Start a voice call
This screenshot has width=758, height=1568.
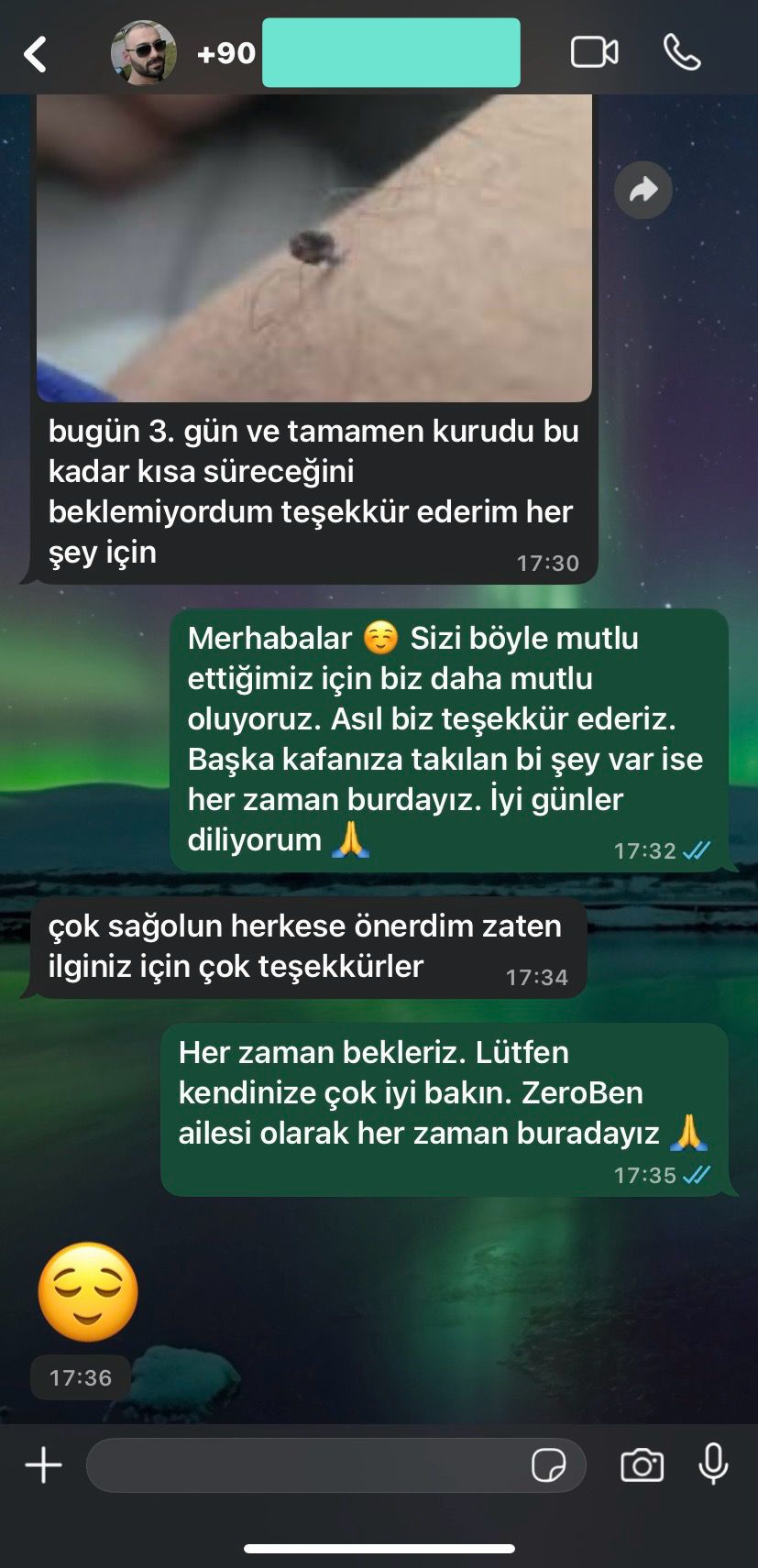[682, 52]
